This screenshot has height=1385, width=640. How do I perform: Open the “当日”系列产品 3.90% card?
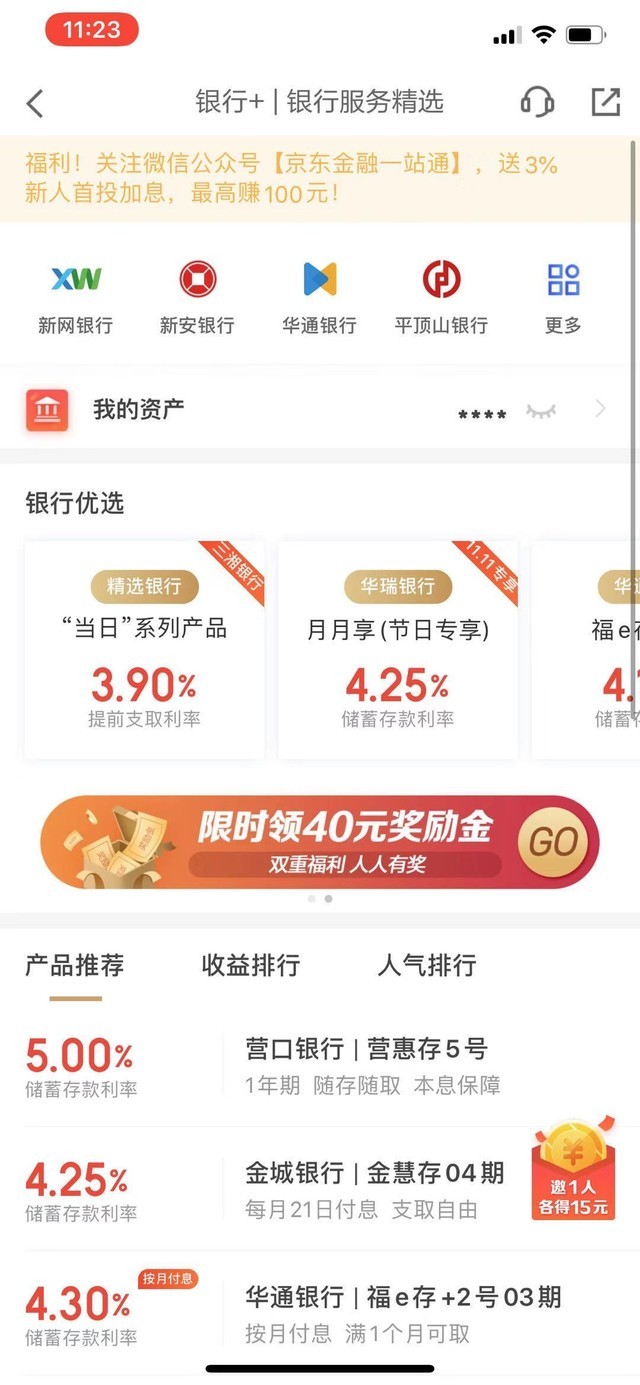(x=145, y=648)
